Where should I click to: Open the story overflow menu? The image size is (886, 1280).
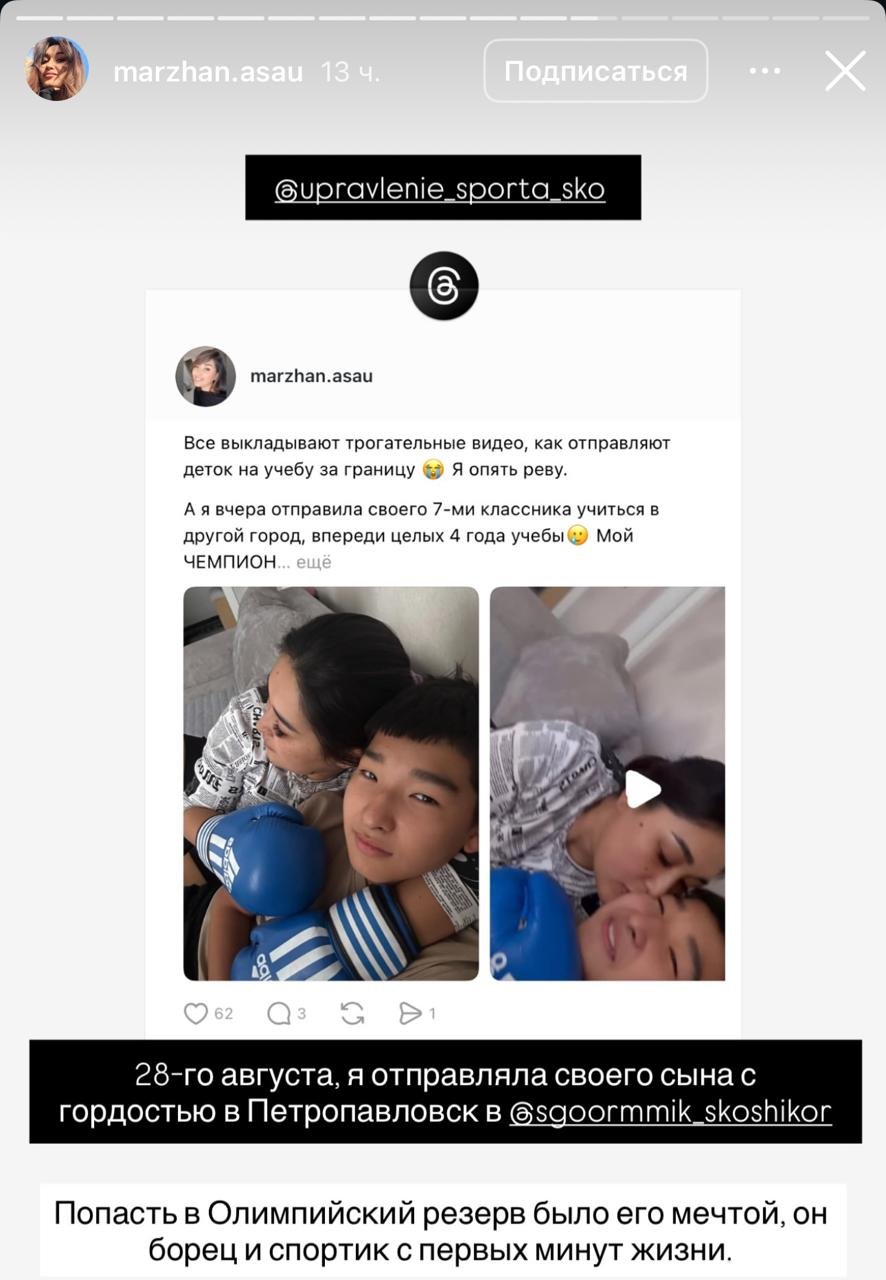coord(764,72)
